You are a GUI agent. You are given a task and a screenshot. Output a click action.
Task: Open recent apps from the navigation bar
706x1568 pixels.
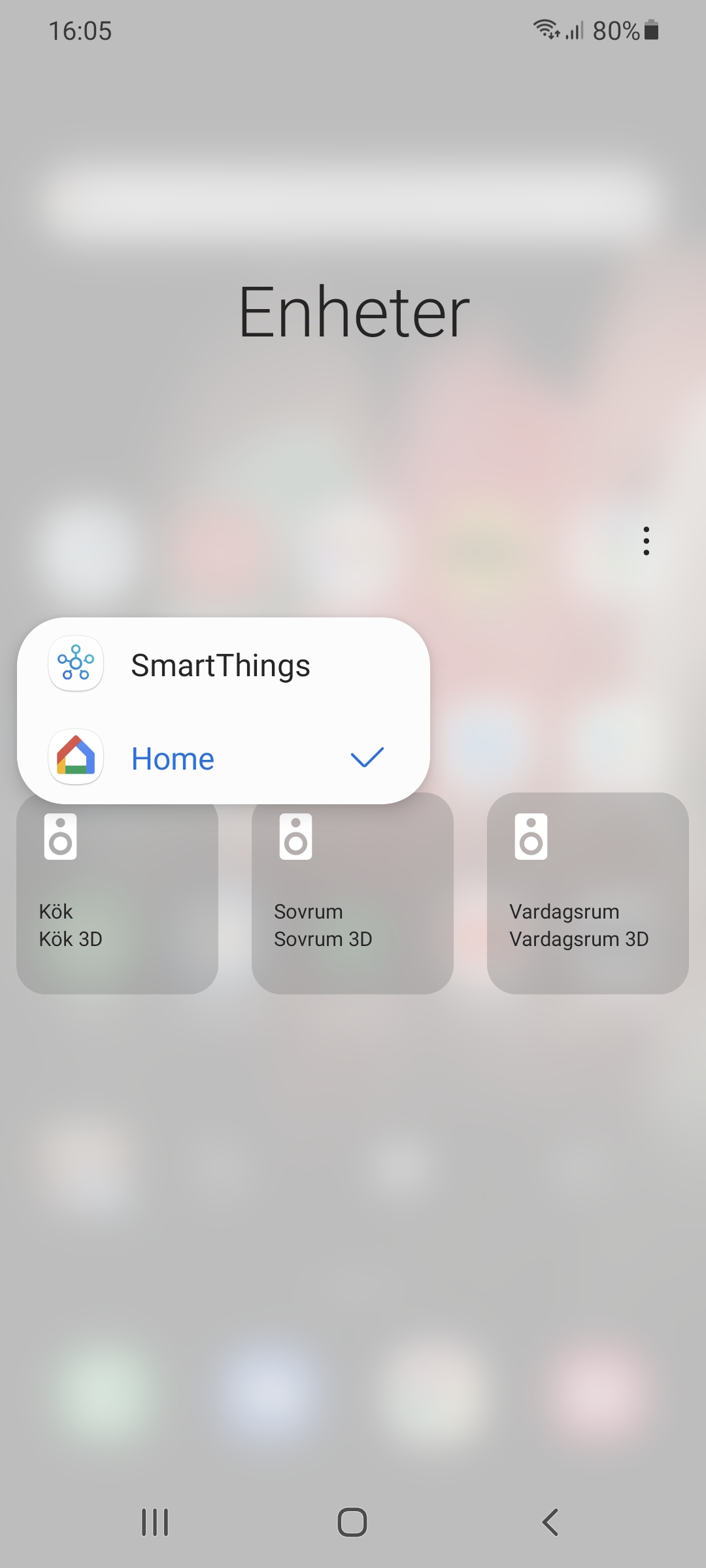(x=155, y=1522)
